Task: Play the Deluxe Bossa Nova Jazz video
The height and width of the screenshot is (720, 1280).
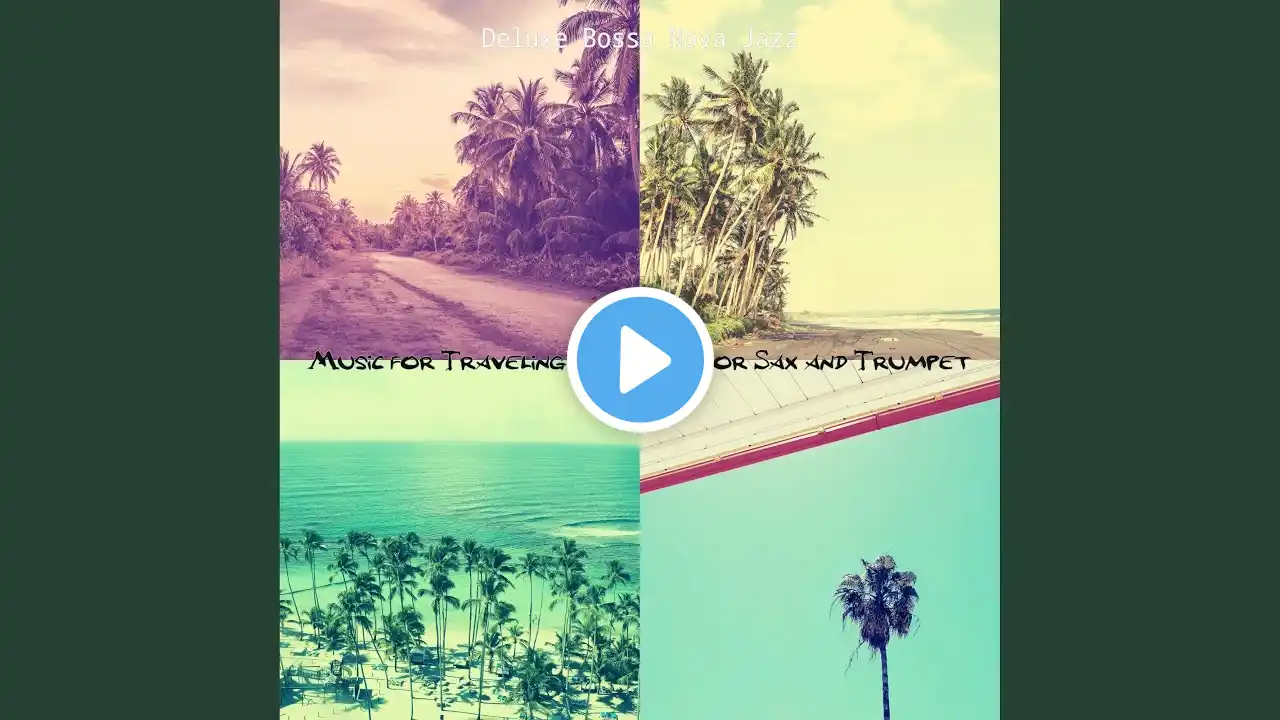Action: click(640, 360)
